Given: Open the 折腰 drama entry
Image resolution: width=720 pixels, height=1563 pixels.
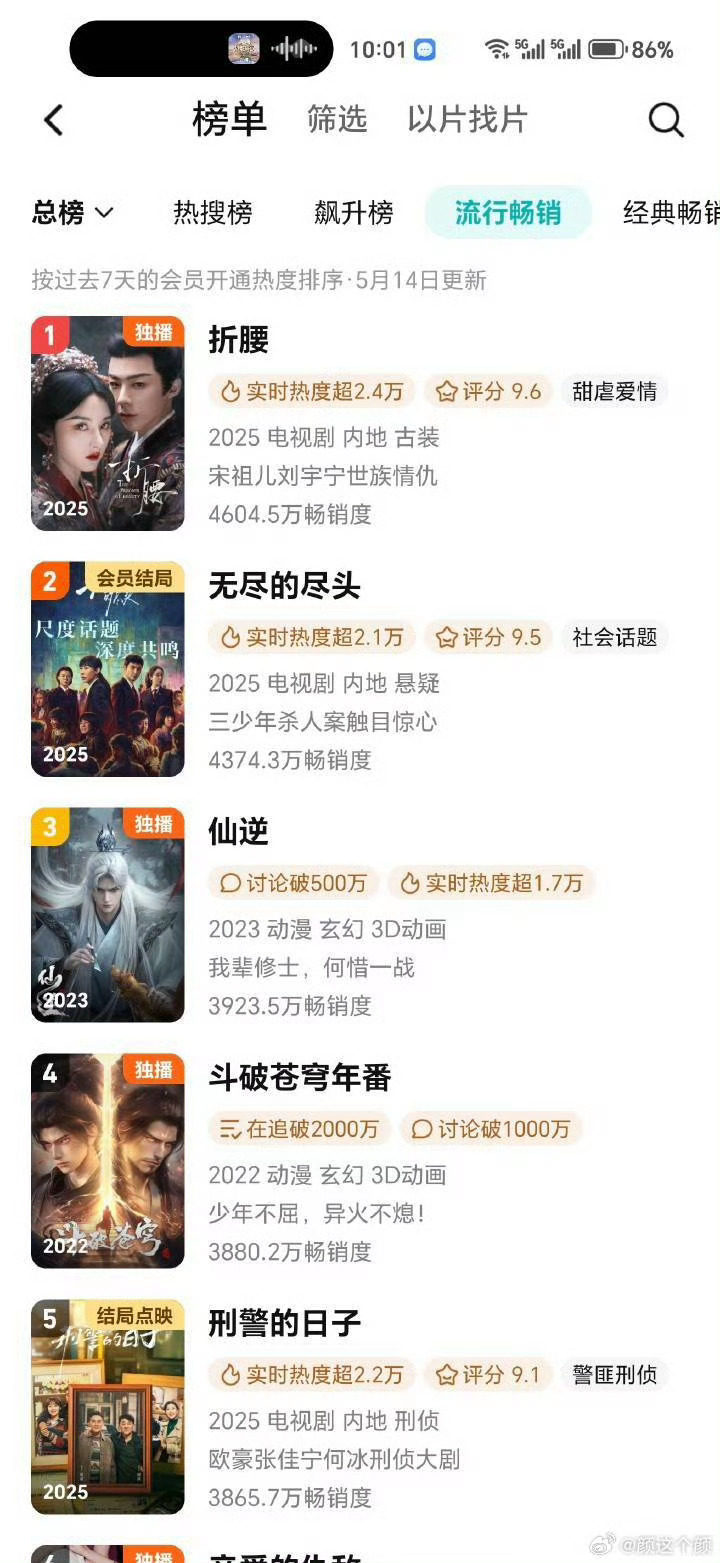Looking at the screenshot, I should click(x=360, y=424).
